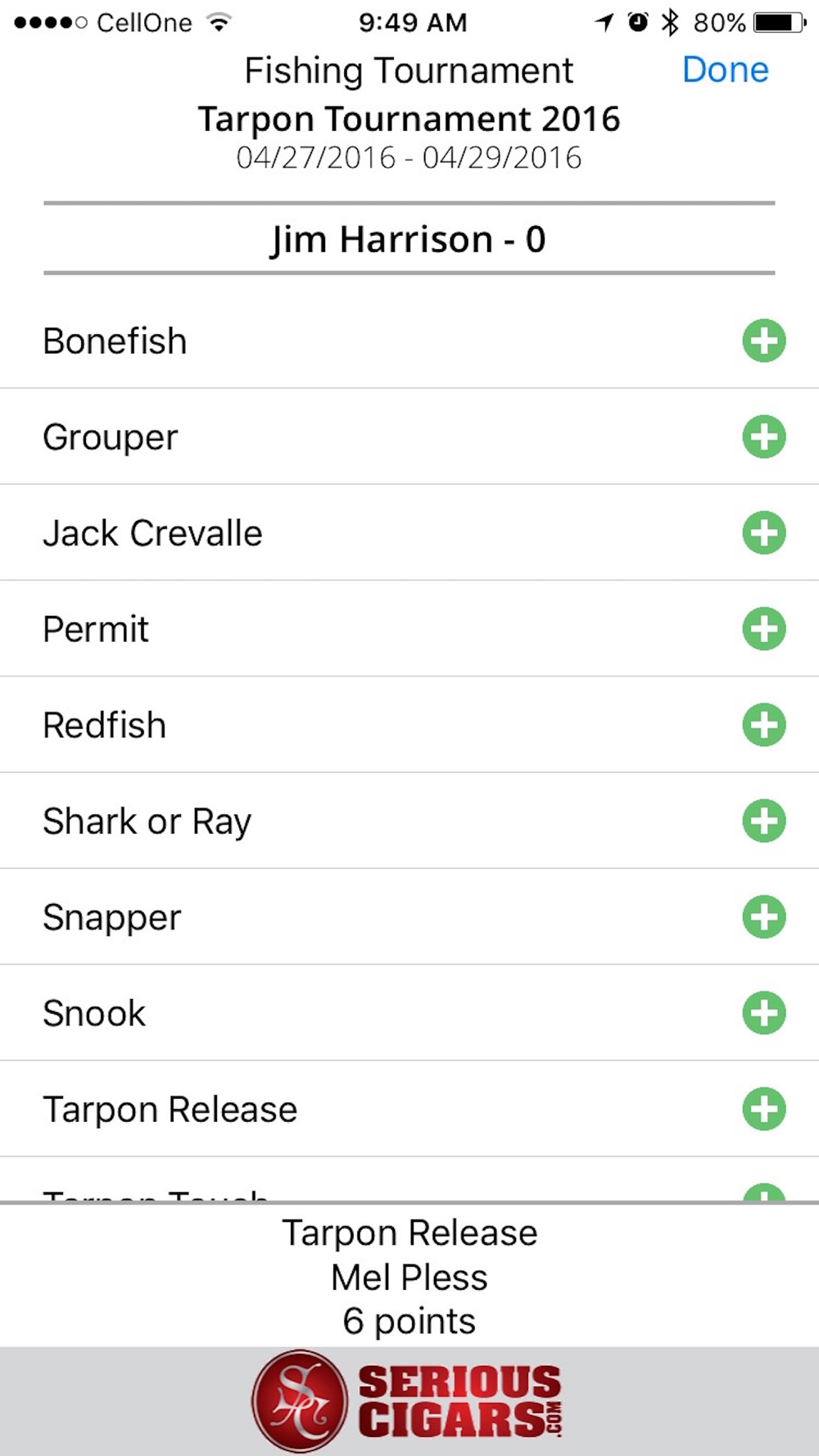Add a Snook catch
Screen dimensions: 819x1456
(764, 1013)
